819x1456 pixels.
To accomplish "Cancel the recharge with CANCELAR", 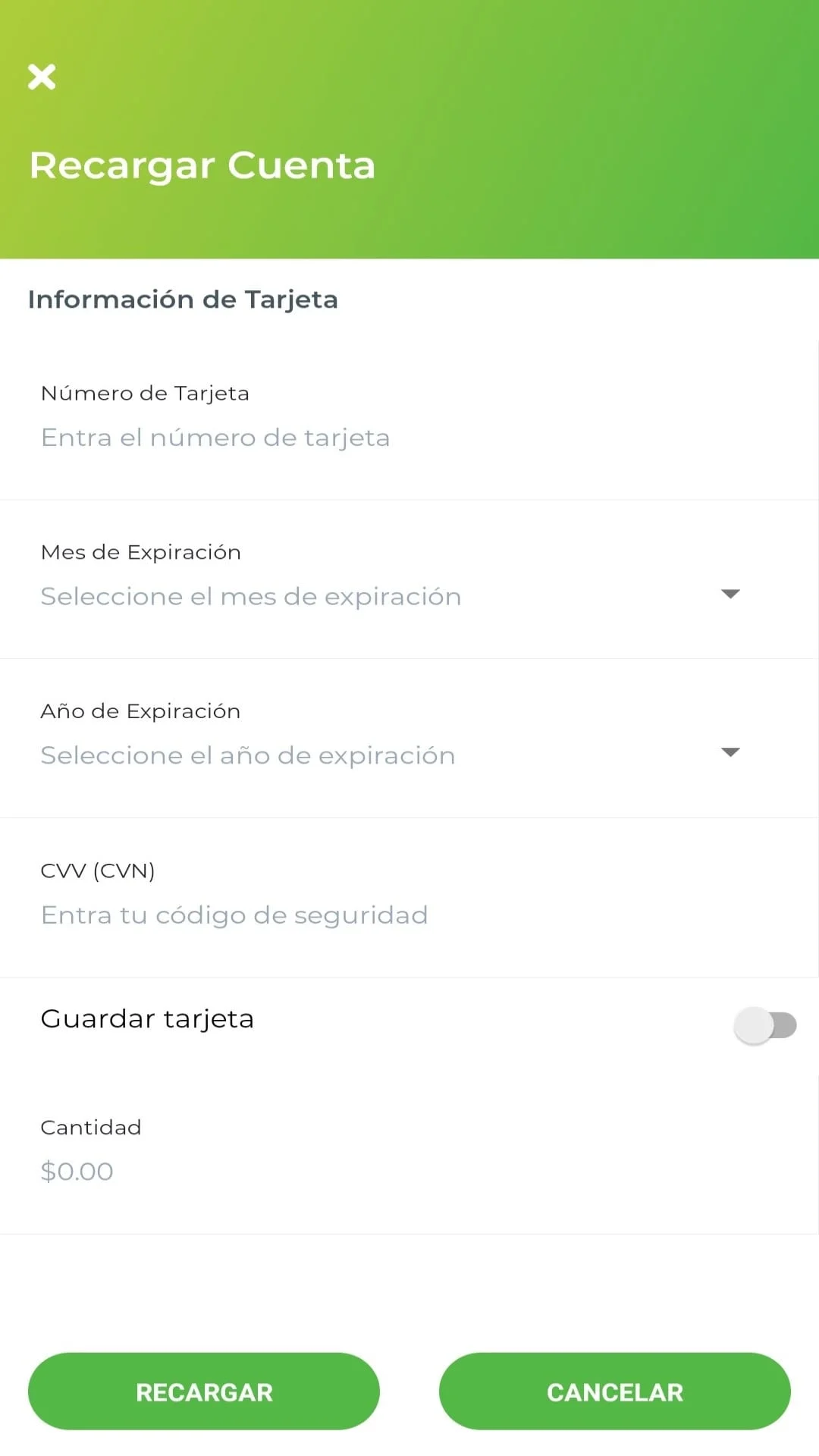I will pos(613,1392).
